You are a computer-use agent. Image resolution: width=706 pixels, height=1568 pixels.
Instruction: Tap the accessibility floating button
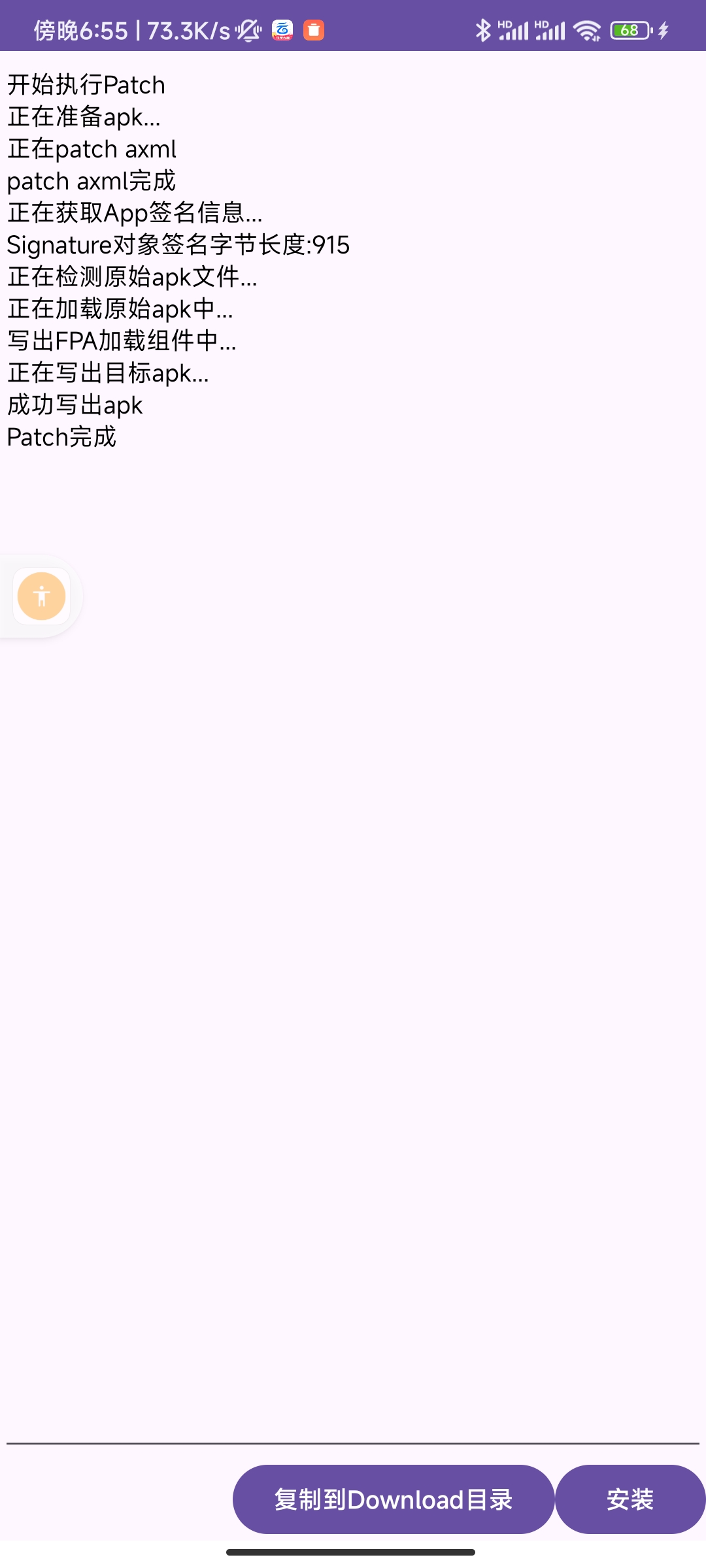click(x=42, y=596)
